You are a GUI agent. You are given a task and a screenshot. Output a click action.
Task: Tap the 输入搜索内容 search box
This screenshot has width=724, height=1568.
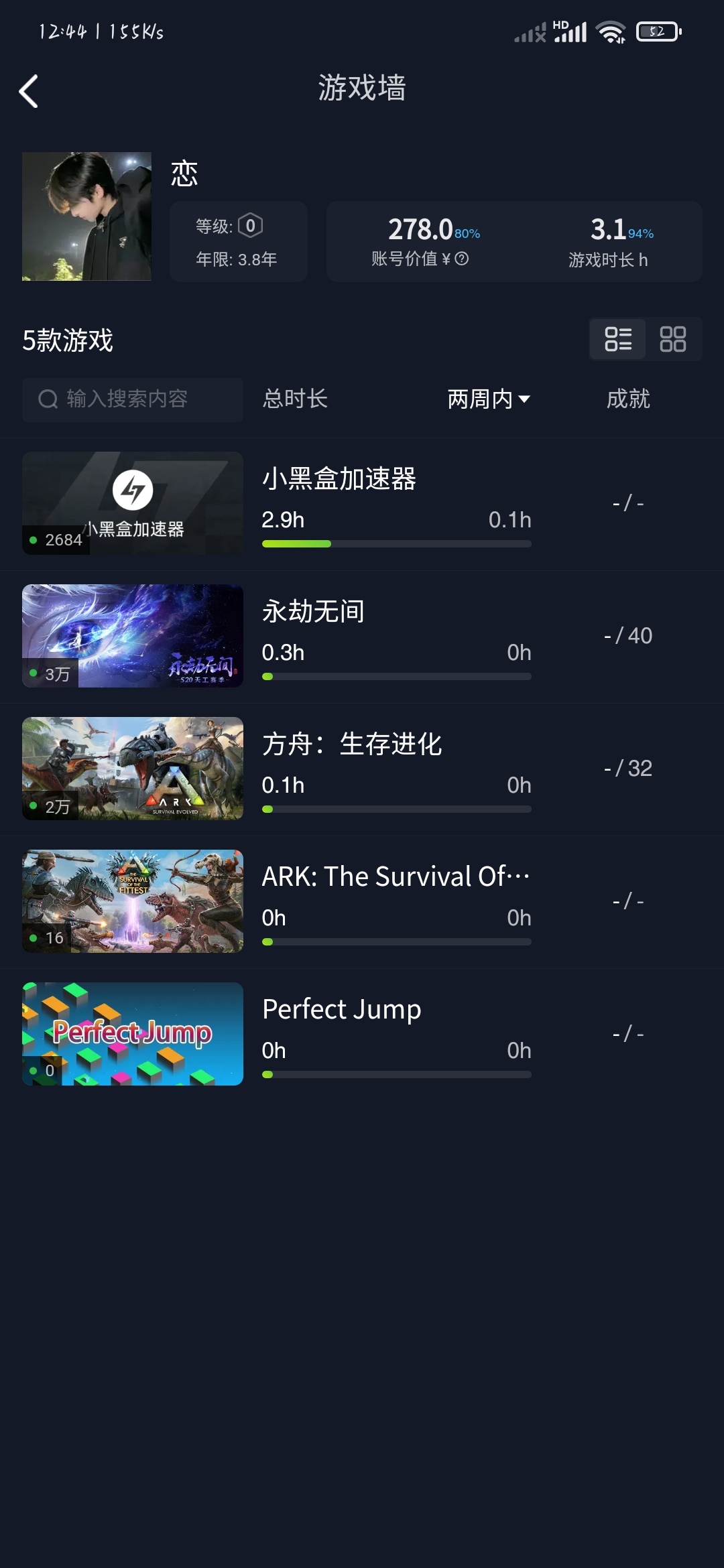click(133, 399)
